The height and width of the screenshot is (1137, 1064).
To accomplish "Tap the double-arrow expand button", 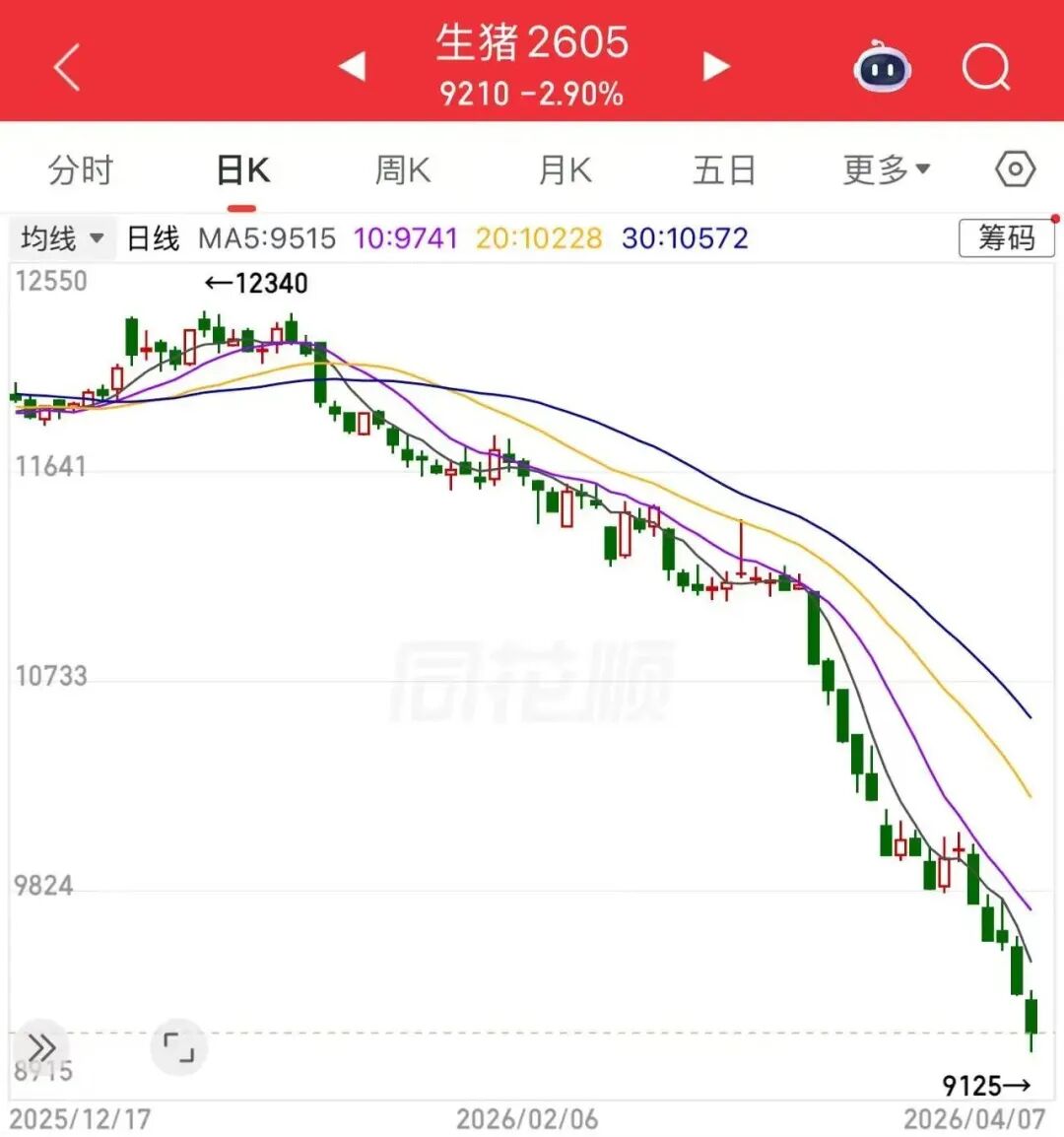I will pyautogui.click(x=41, y=1046).
